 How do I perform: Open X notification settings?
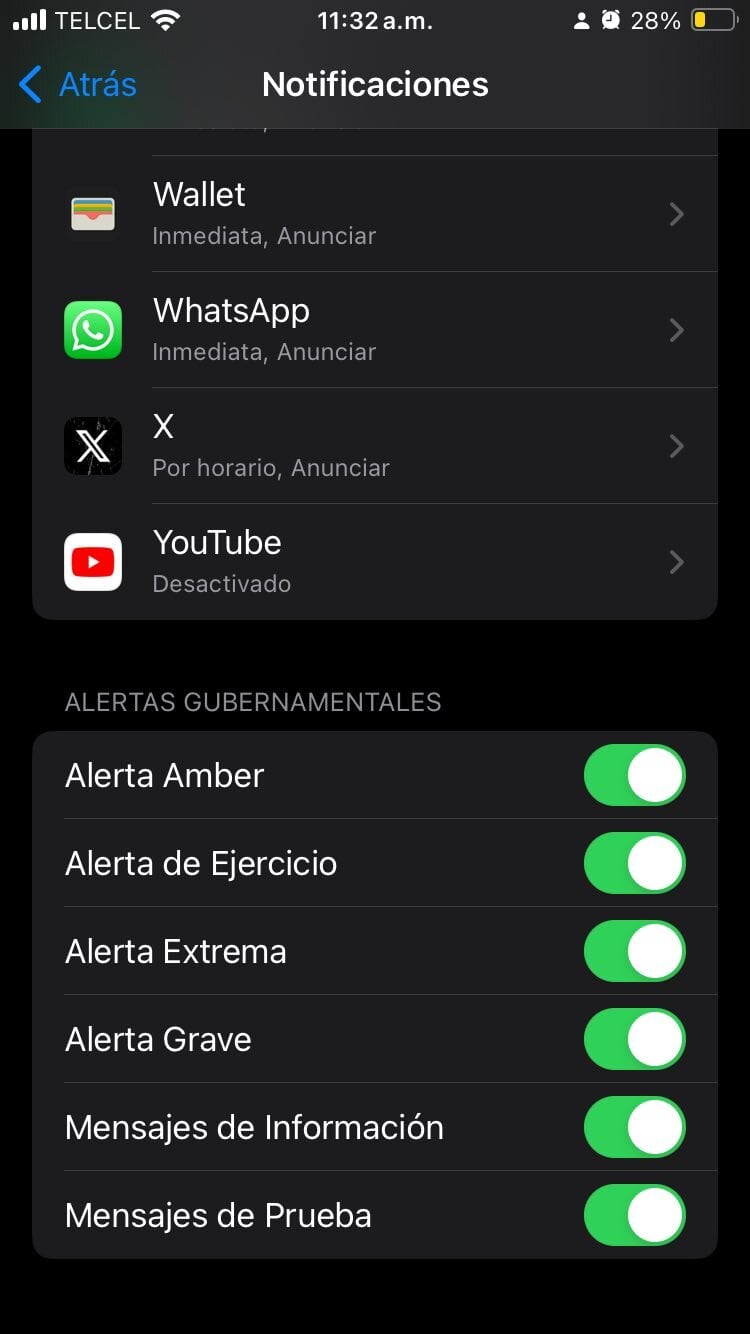point(375,446)
